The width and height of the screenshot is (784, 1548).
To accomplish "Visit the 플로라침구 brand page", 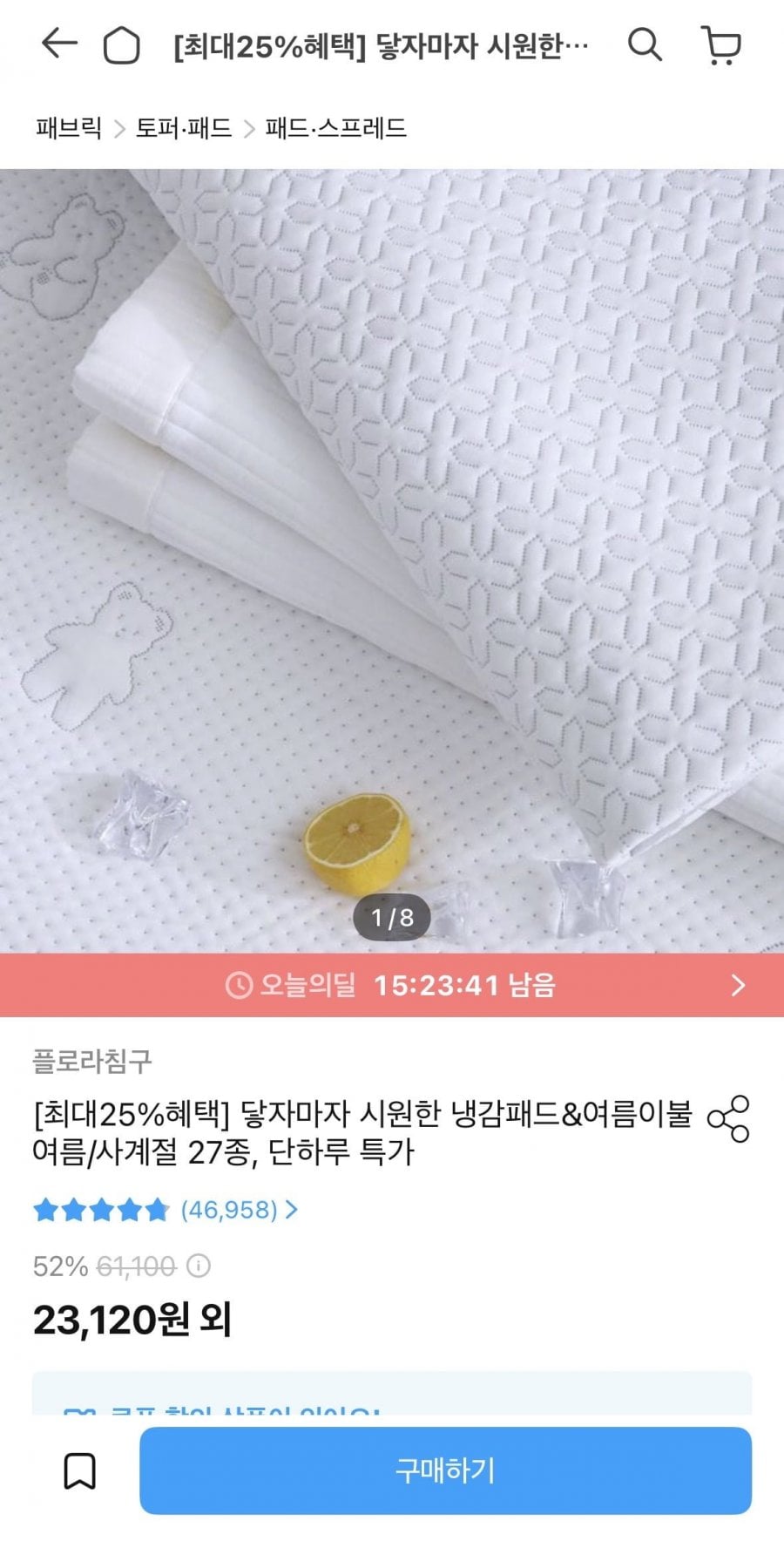I will (92, 1061).
